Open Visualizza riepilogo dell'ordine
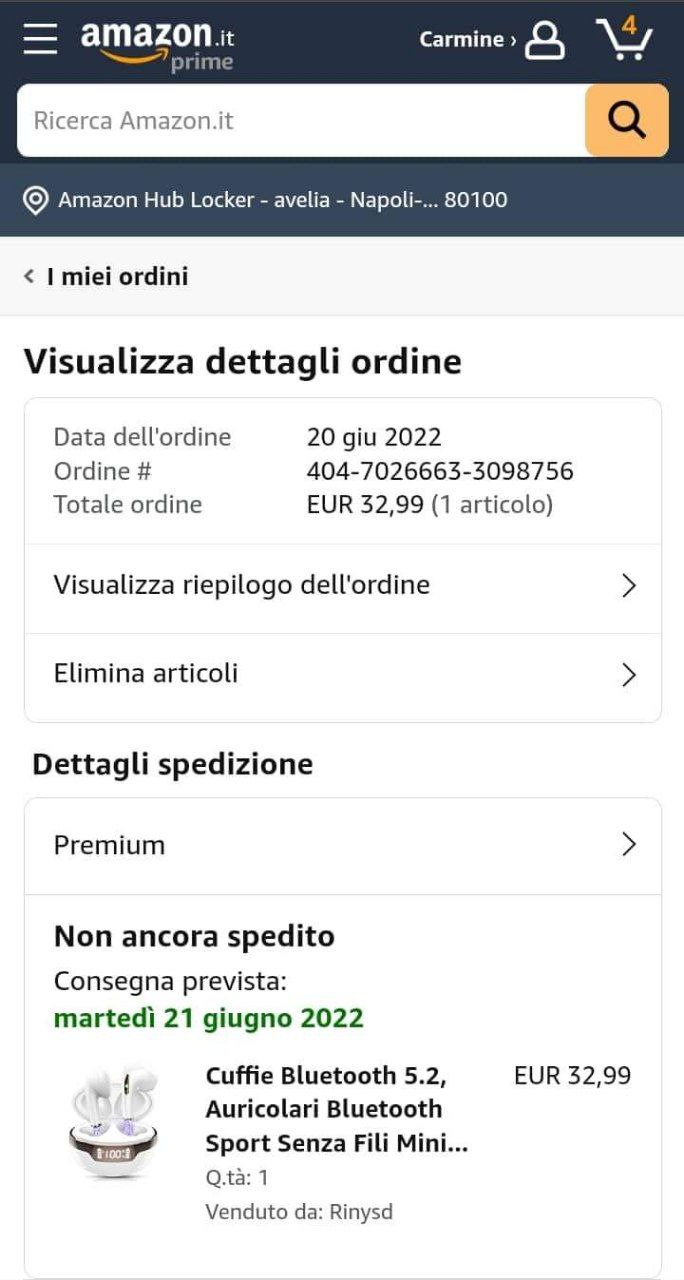Screen dimensions: 684x1280 [x=342, y=585]
